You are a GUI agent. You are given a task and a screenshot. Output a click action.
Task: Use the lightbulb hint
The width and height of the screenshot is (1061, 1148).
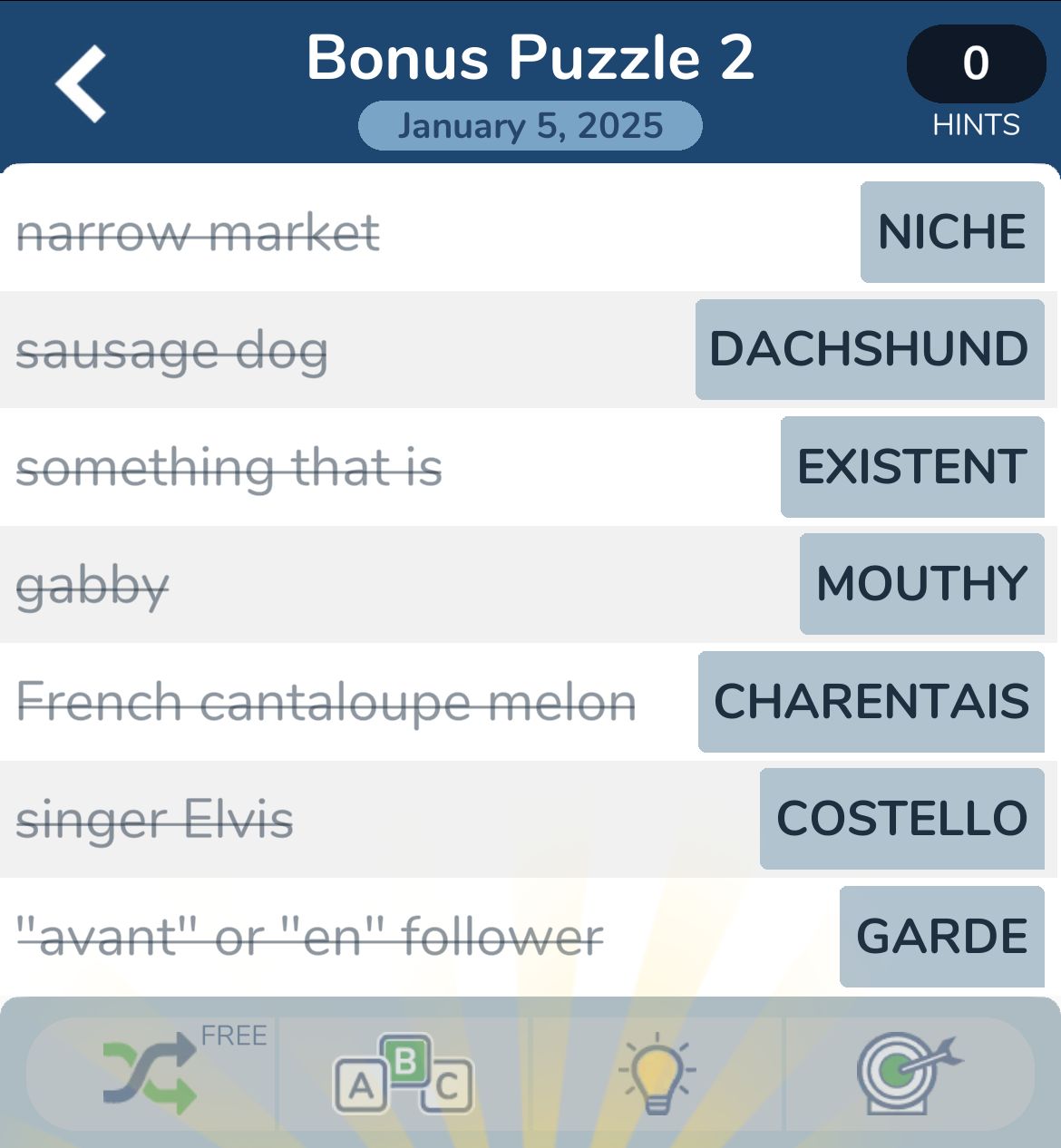coord(657,1075)
